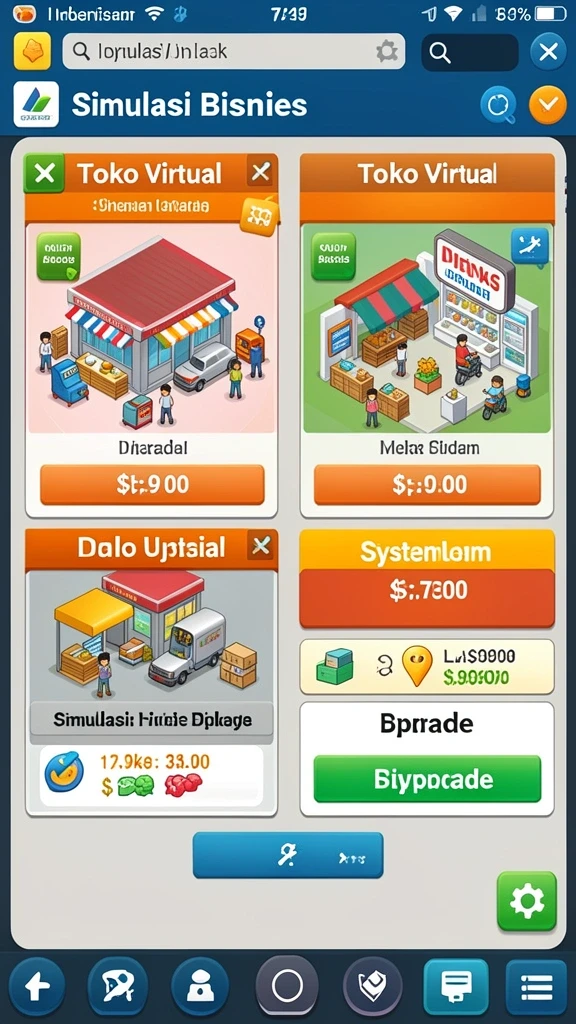Viewport: 576px width, 1024px height.
Task: Open the list menu in the bottom bar
Action: tap(536, 987)
